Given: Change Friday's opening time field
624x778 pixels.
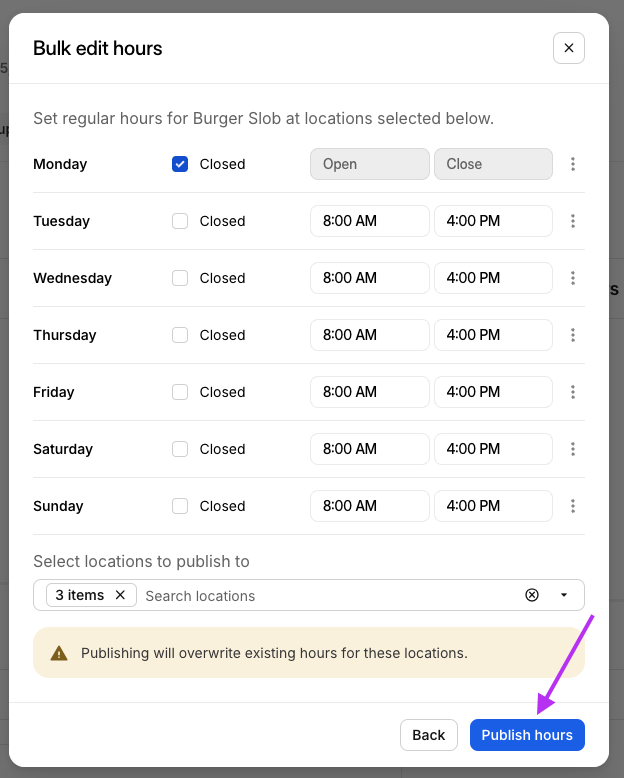Looking at the screenshot, I should pos(369,392).
